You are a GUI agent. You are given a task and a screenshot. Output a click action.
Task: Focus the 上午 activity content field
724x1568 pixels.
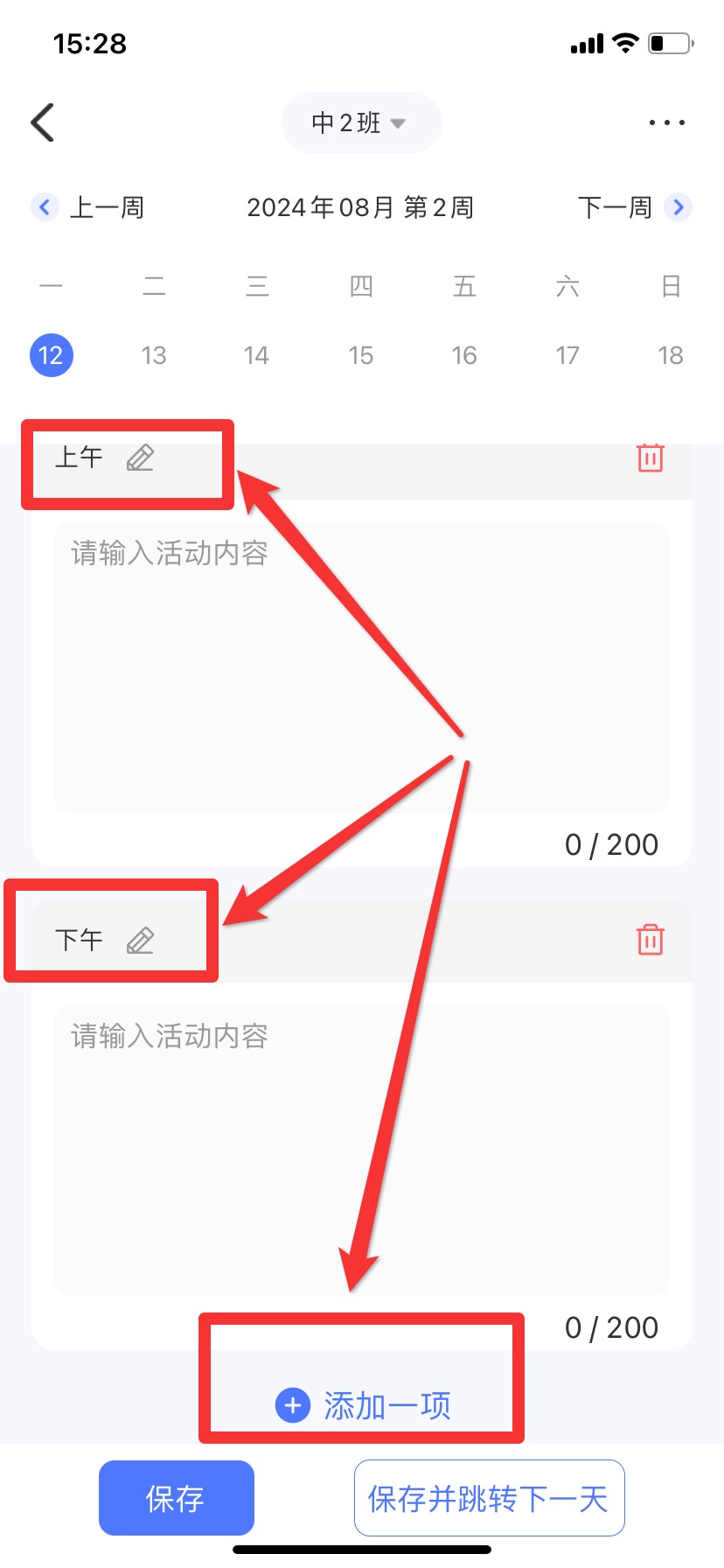point(360,665)
